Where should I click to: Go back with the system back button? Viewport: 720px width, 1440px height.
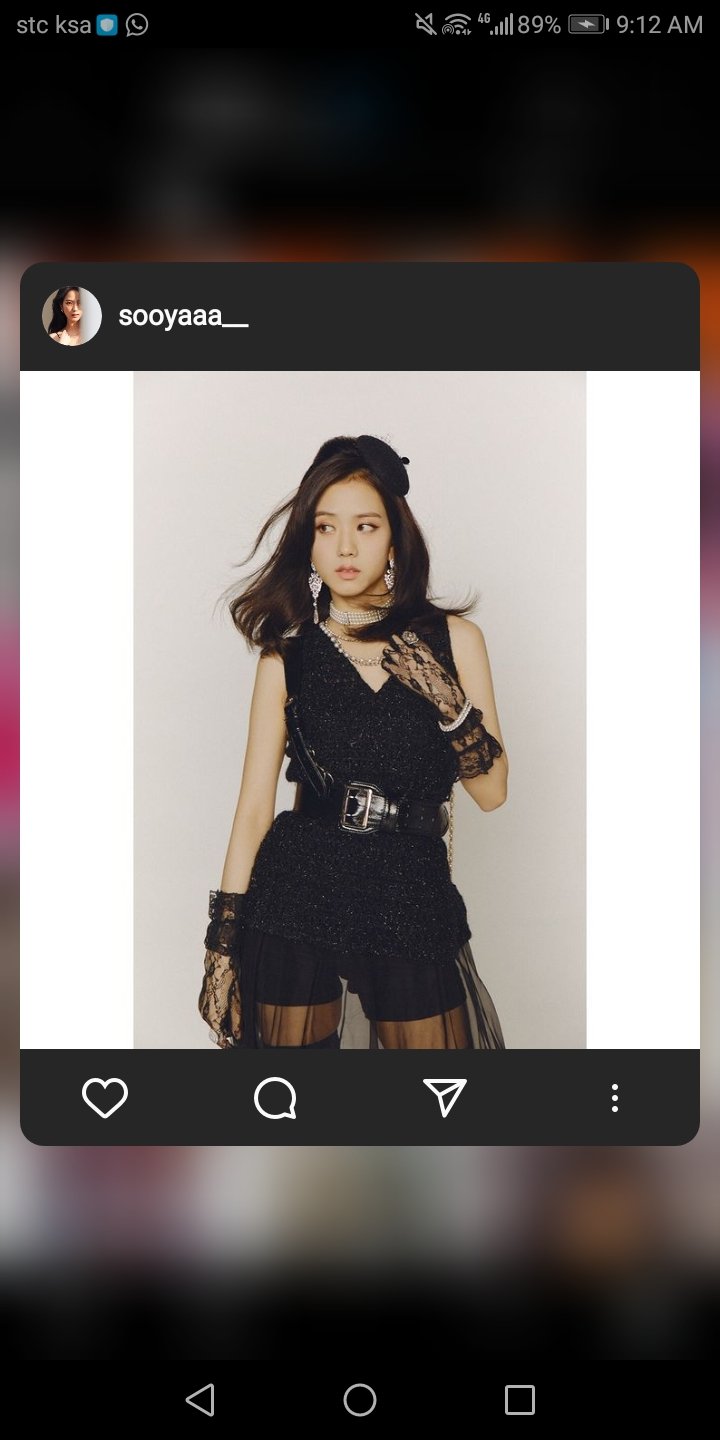(x=200, y=1399)
